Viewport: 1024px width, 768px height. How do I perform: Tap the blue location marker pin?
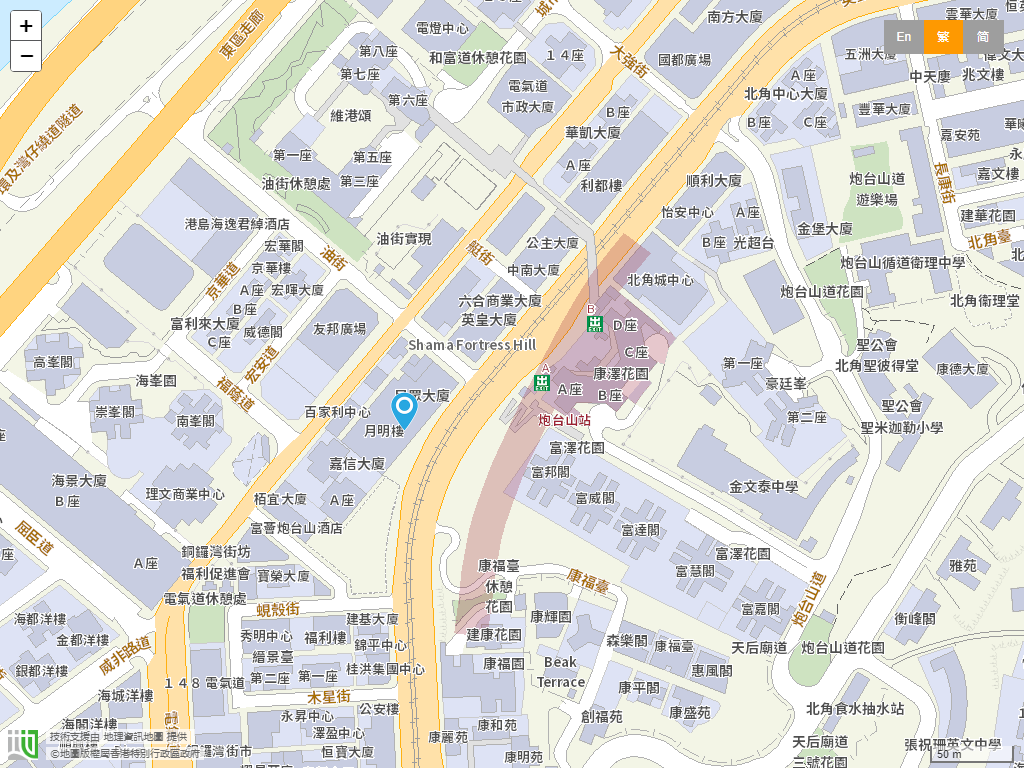pos(404,410)
